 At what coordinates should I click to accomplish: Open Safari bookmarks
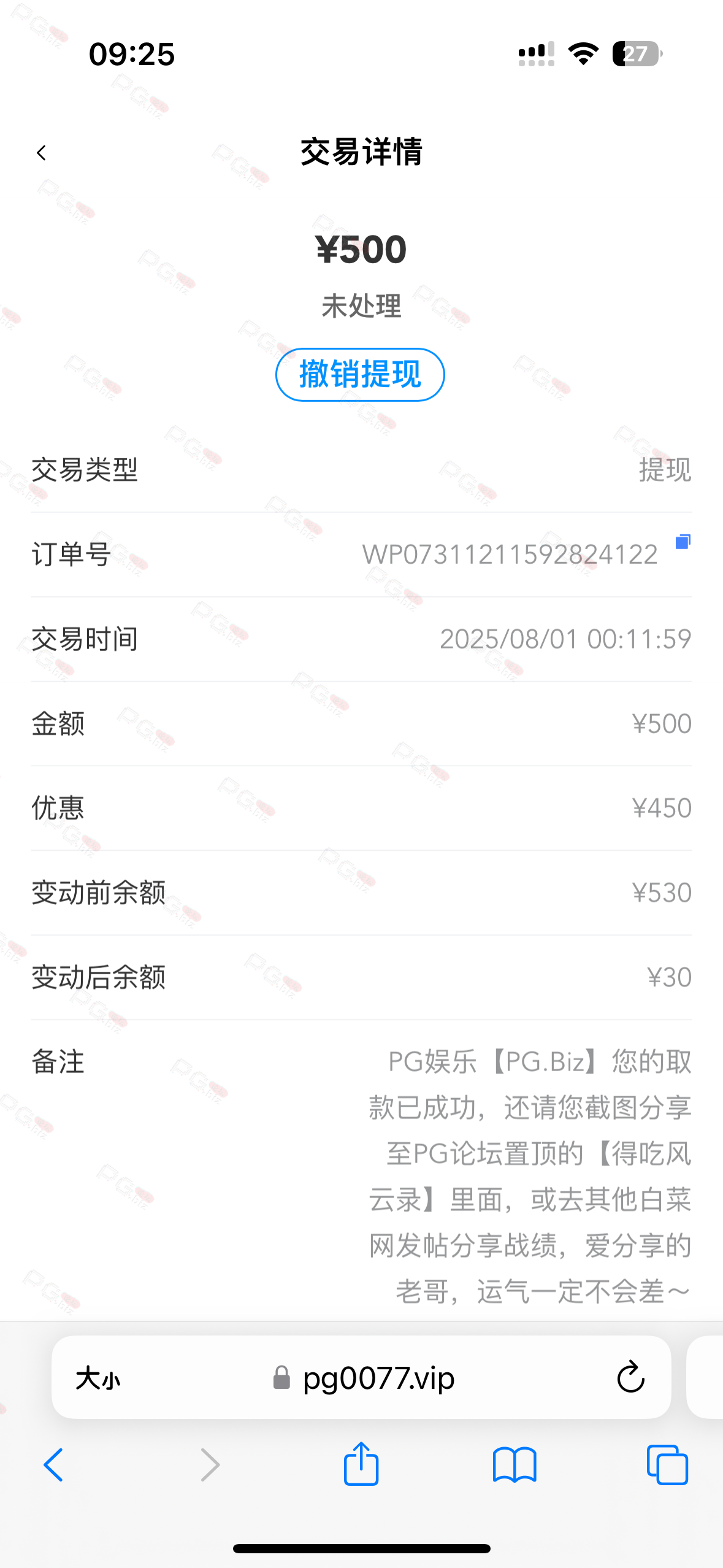click(515, 1465)
